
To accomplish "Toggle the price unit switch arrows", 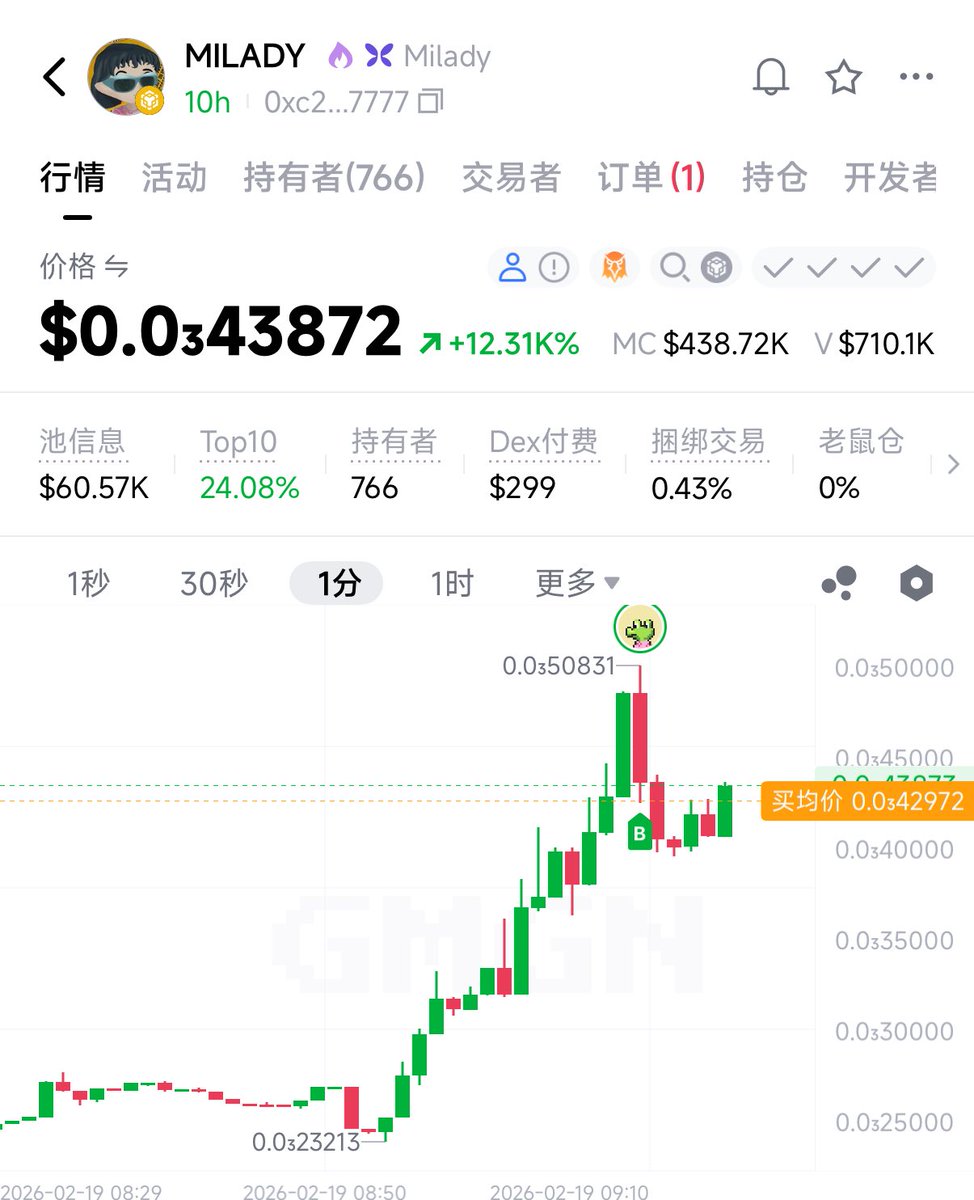I will [x=117, y=267].
